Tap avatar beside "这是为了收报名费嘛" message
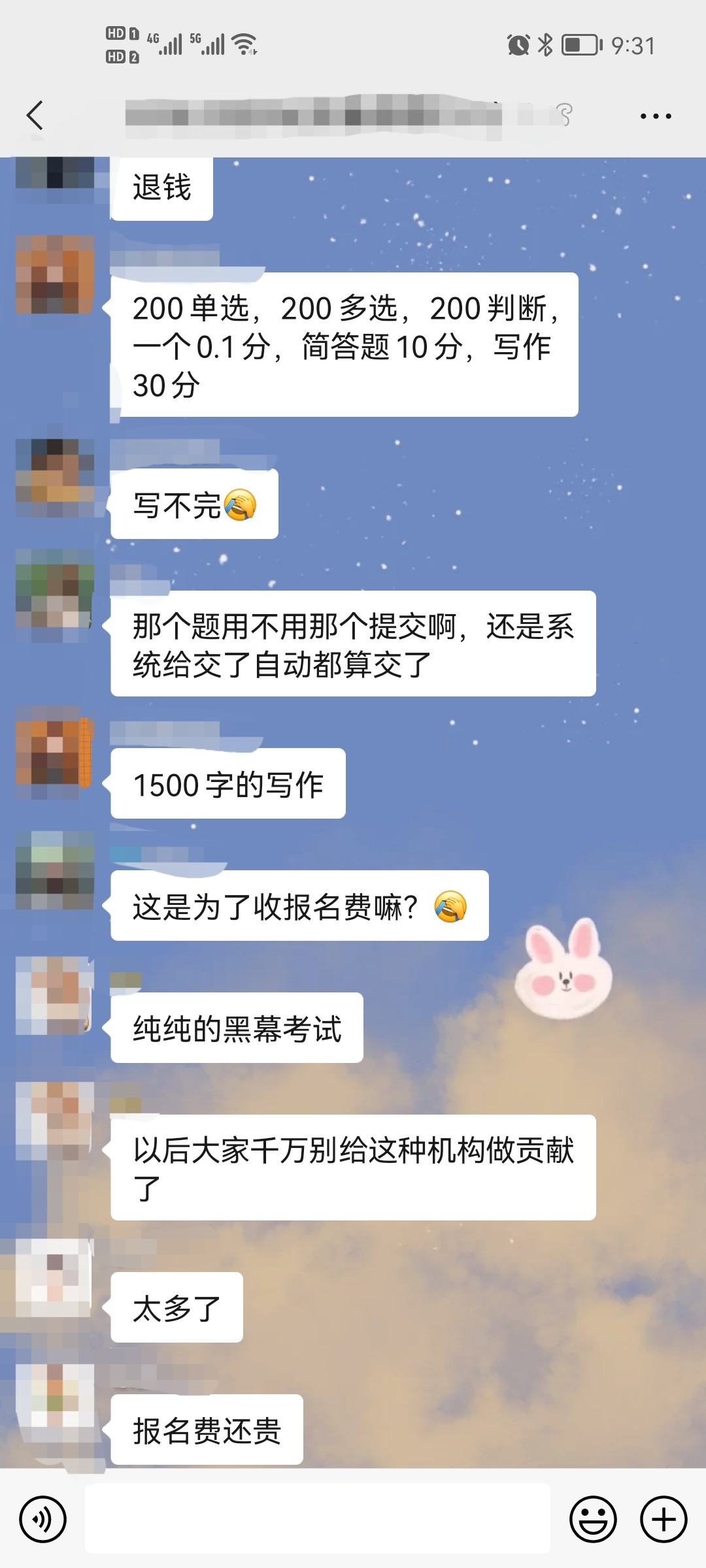 coord(55,870)
